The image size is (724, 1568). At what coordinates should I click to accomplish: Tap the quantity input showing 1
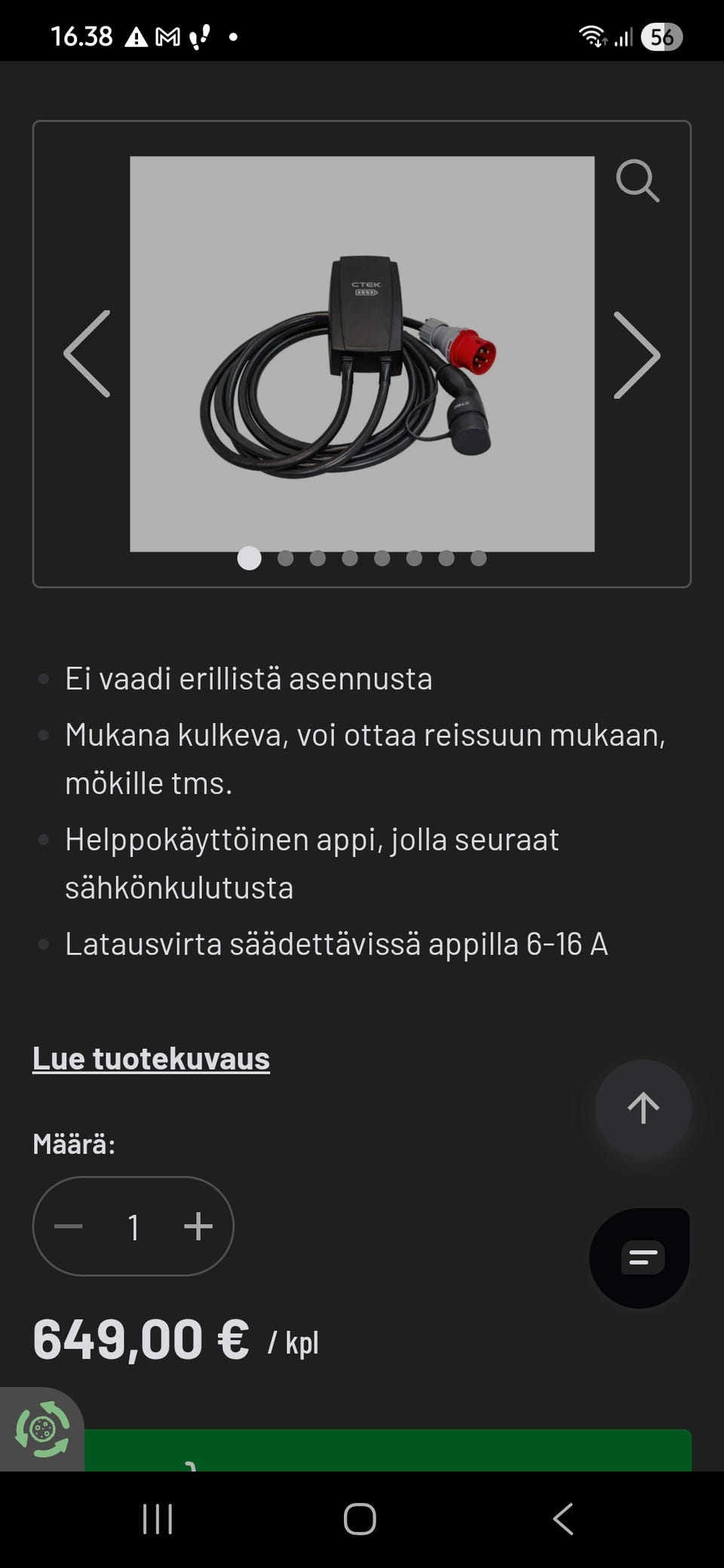(133, 1227)
